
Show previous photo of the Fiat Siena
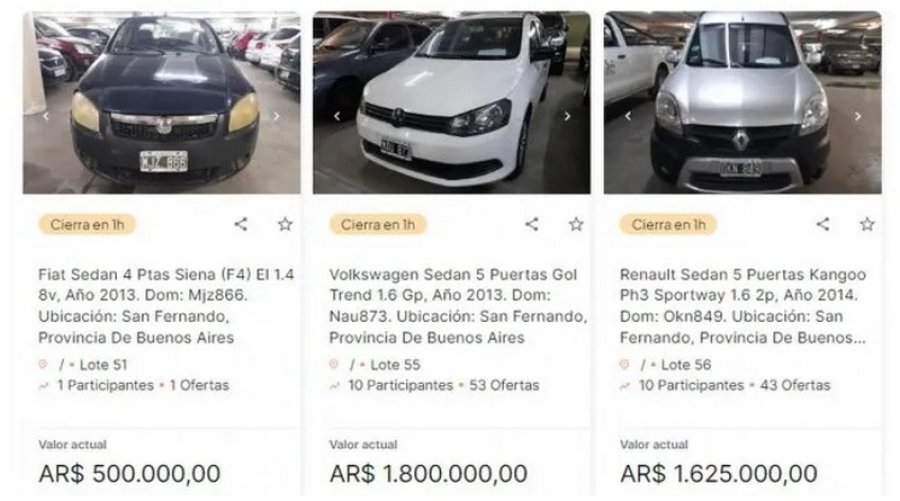[44, 116]
